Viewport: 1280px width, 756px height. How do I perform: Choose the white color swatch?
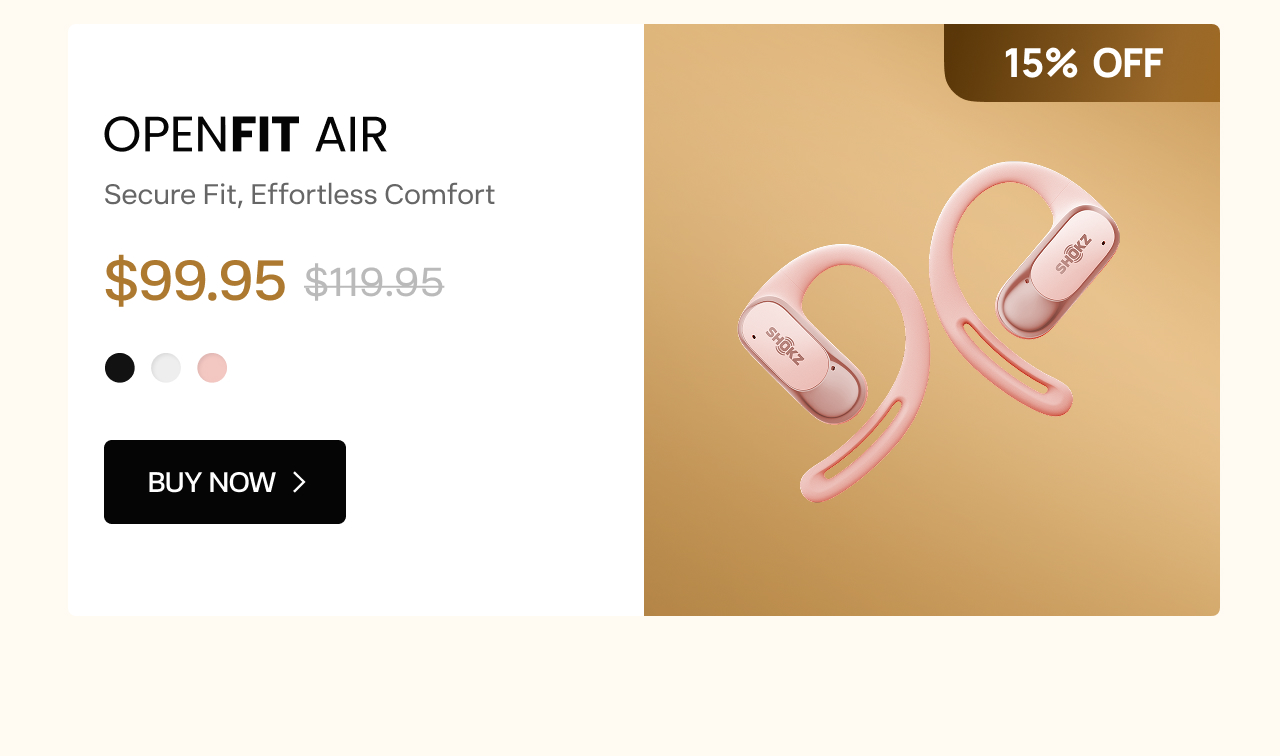166,368
